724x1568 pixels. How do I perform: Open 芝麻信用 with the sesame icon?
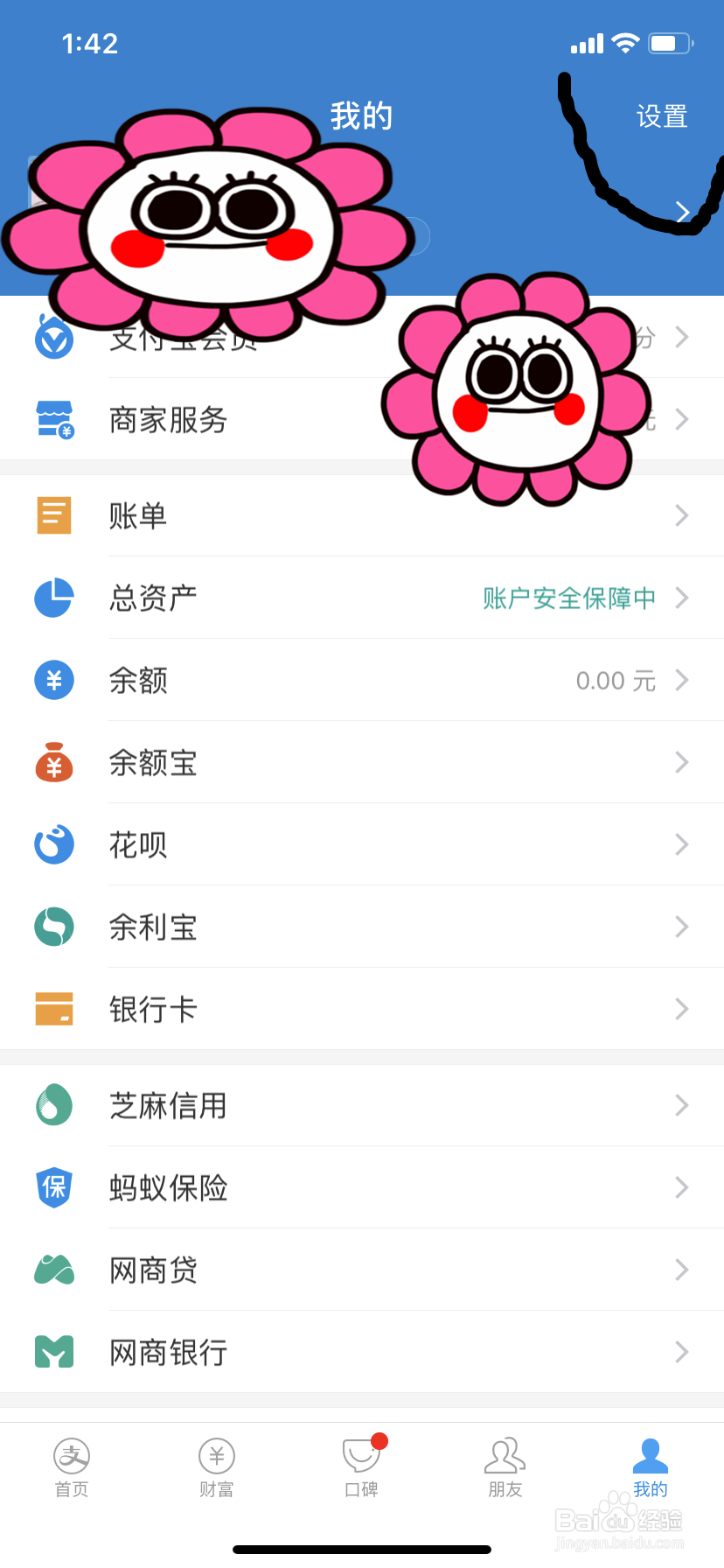(54, 1105)
